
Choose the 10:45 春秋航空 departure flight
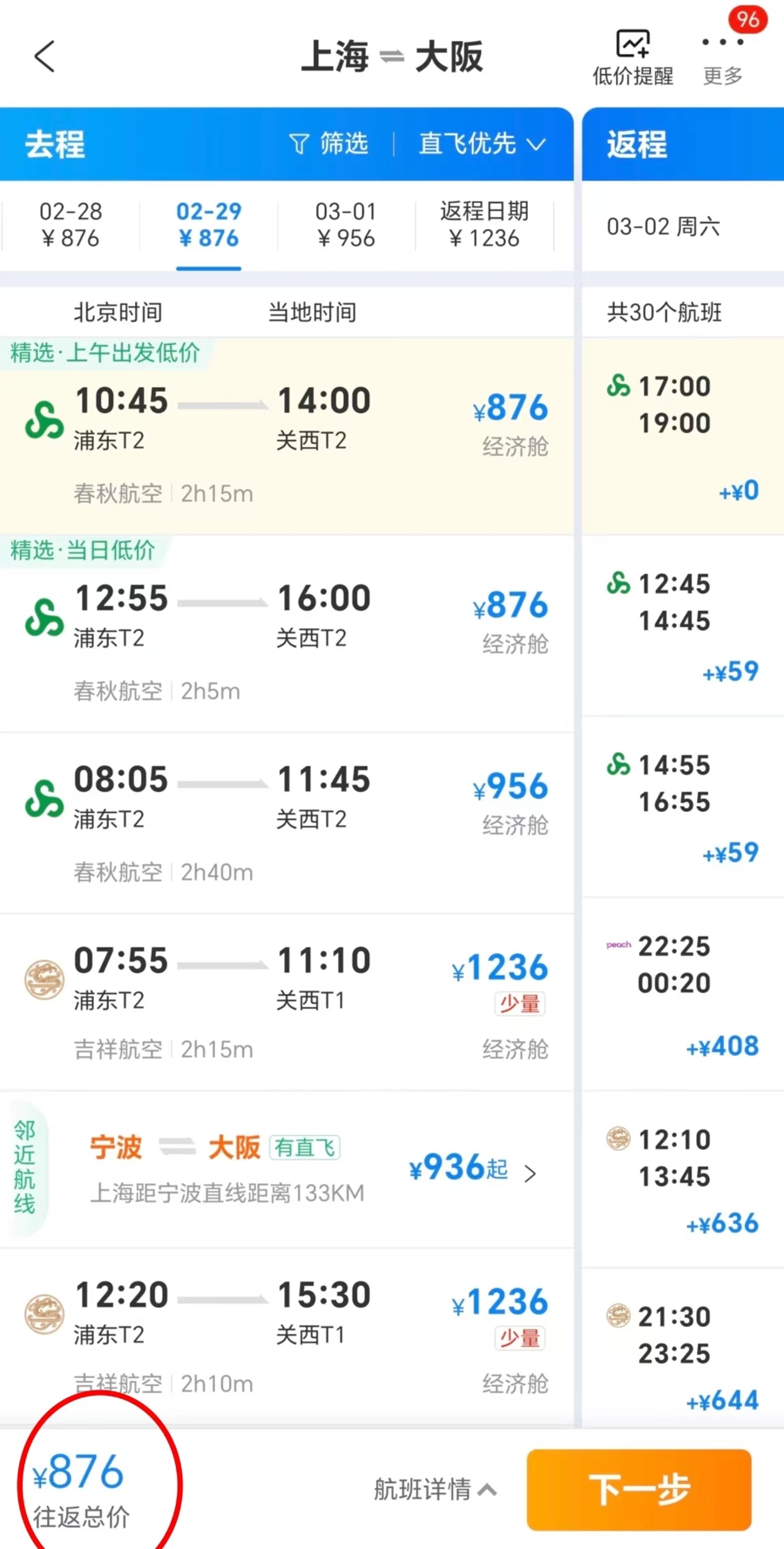(x=287, y=436)
